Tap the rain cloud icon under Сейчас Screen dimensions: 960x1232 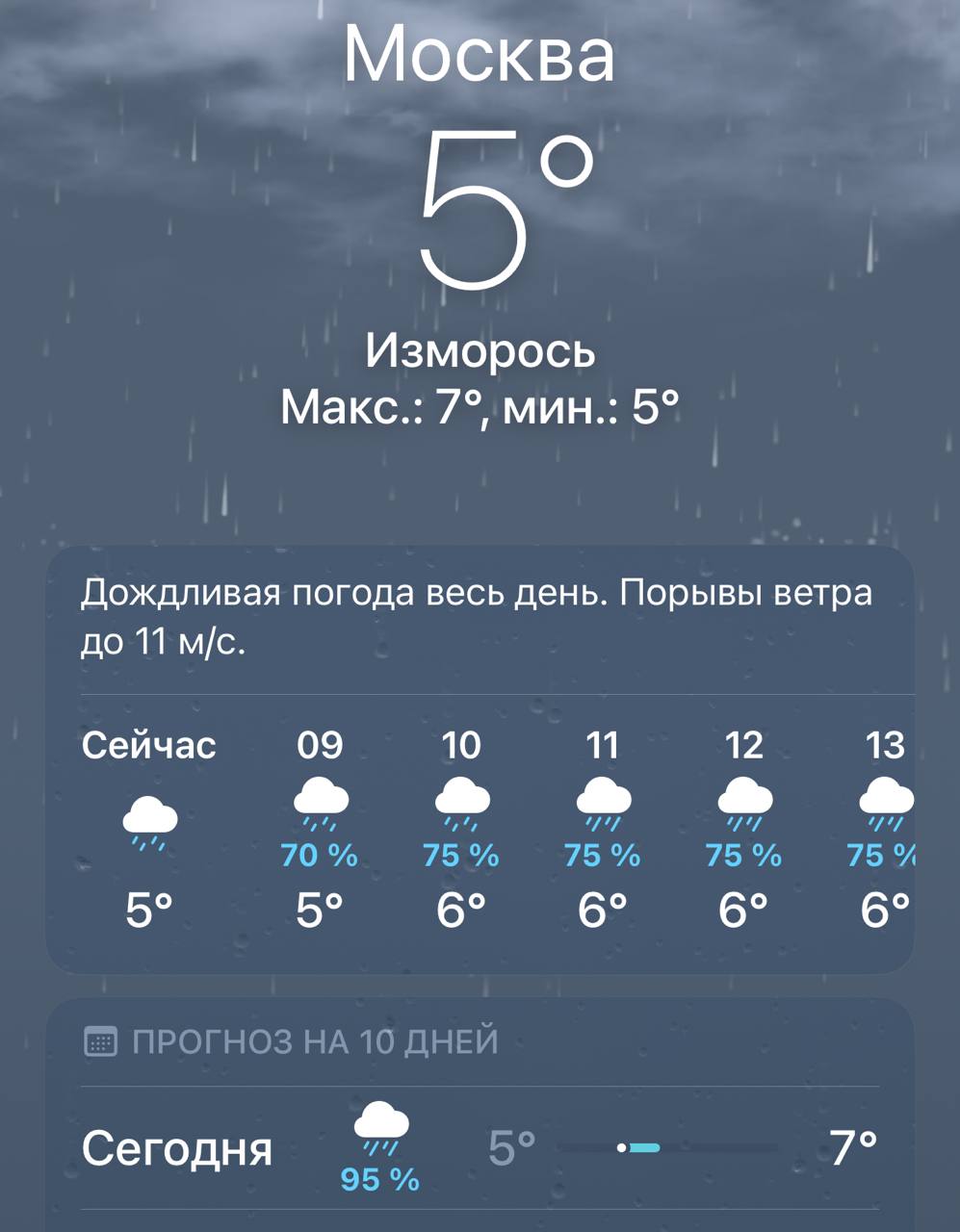pyautogui.click(x=149, y=818)
